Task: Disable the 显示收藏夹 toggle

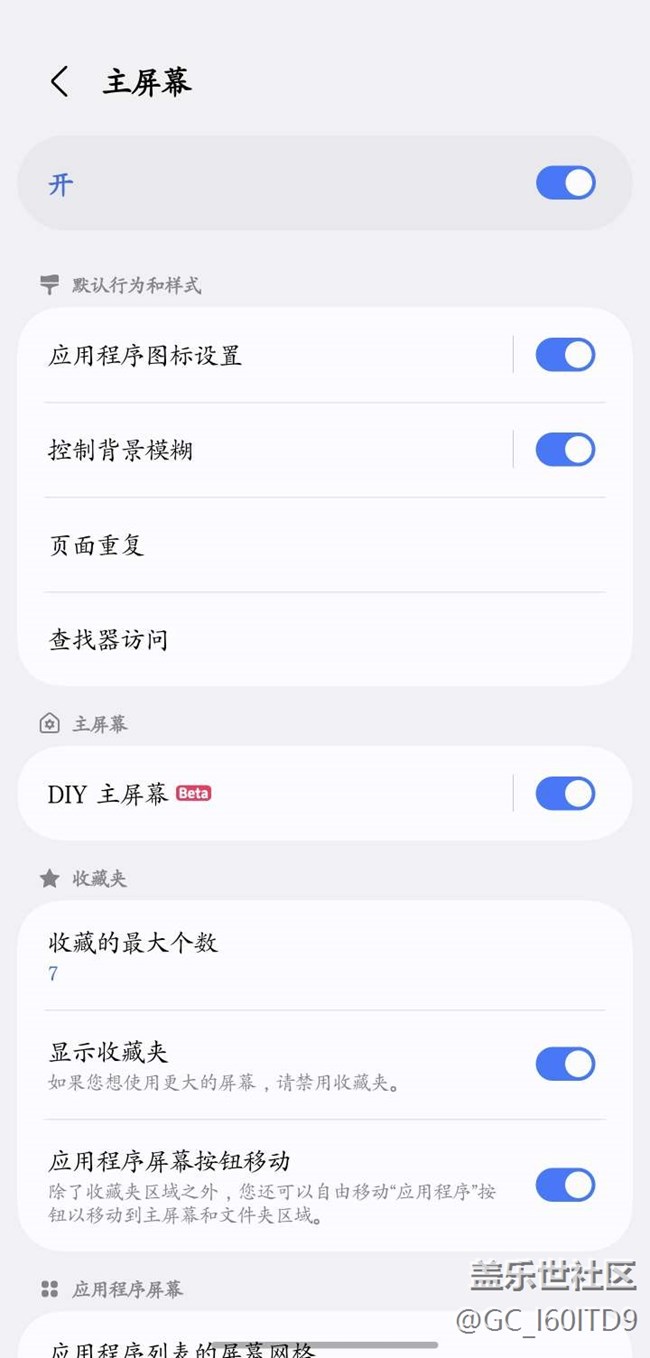Action: [565, 1064]
